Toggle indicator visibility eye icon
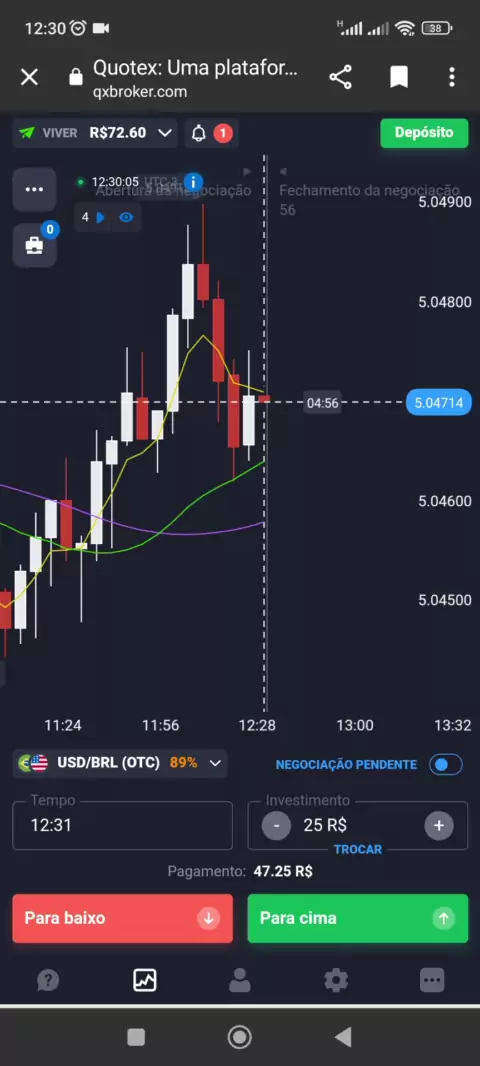Image resolution: width=480 pixels, height=1066 pixels. [126, 218]
